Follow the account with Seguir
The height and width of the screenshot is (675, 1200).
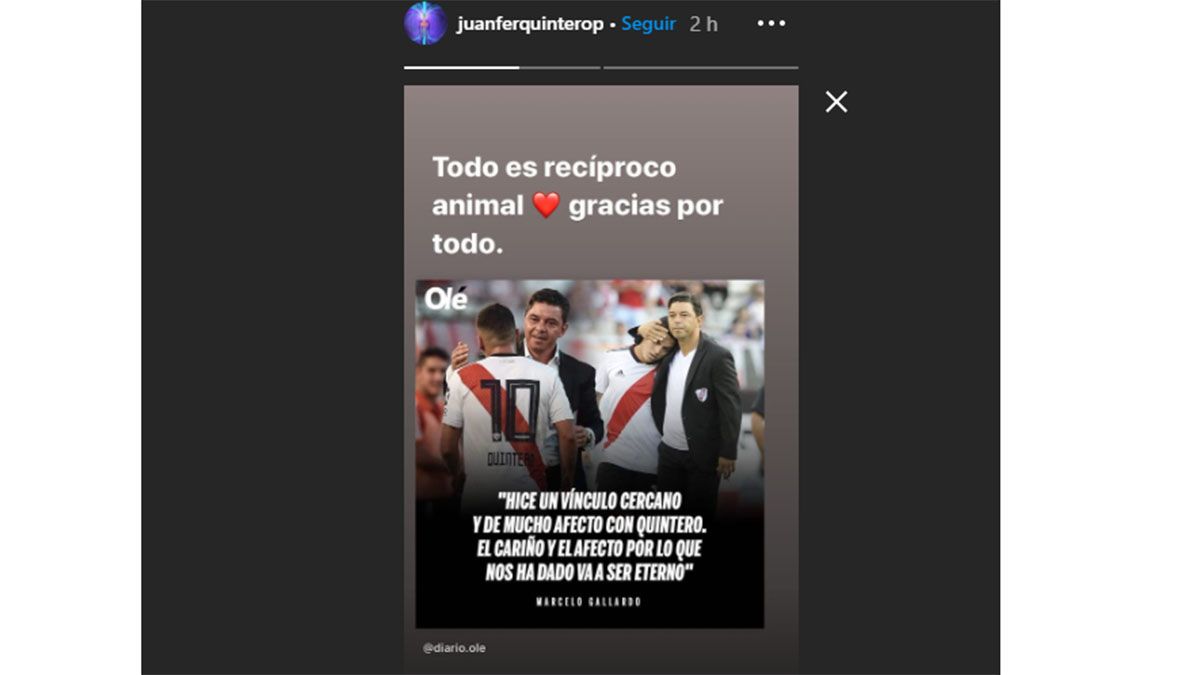[x=648, y=24]
